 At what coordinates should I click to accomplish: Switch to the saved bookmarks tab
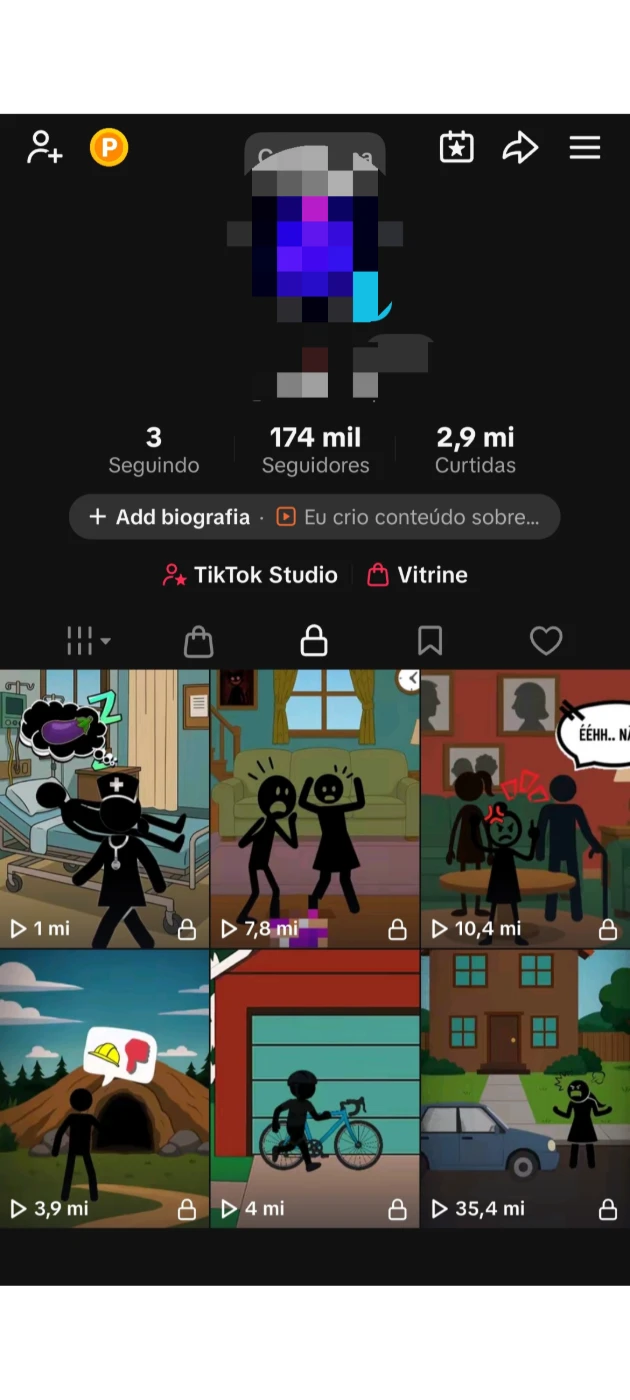coord(430,640)
